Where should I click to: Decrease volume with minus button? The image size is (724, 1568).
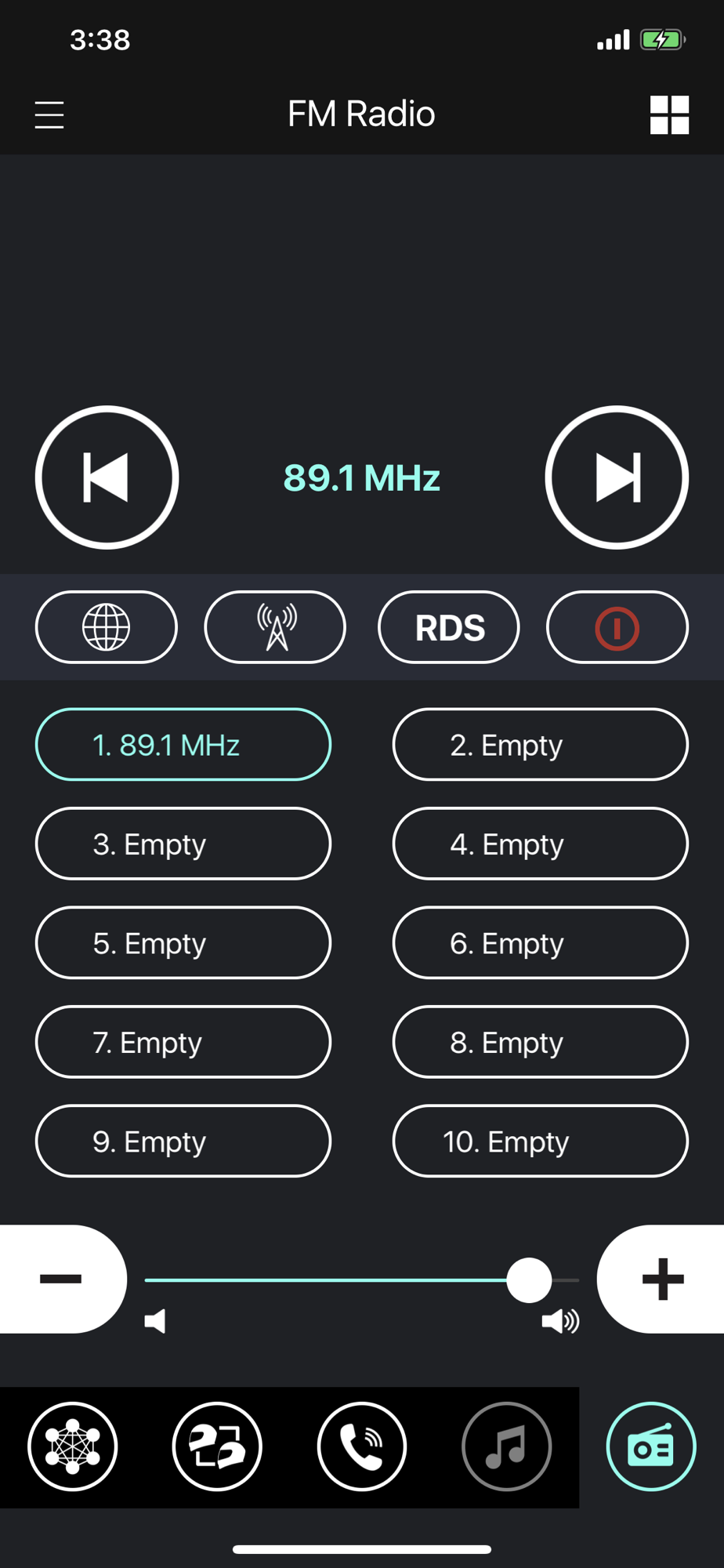tap(63, 1279)
